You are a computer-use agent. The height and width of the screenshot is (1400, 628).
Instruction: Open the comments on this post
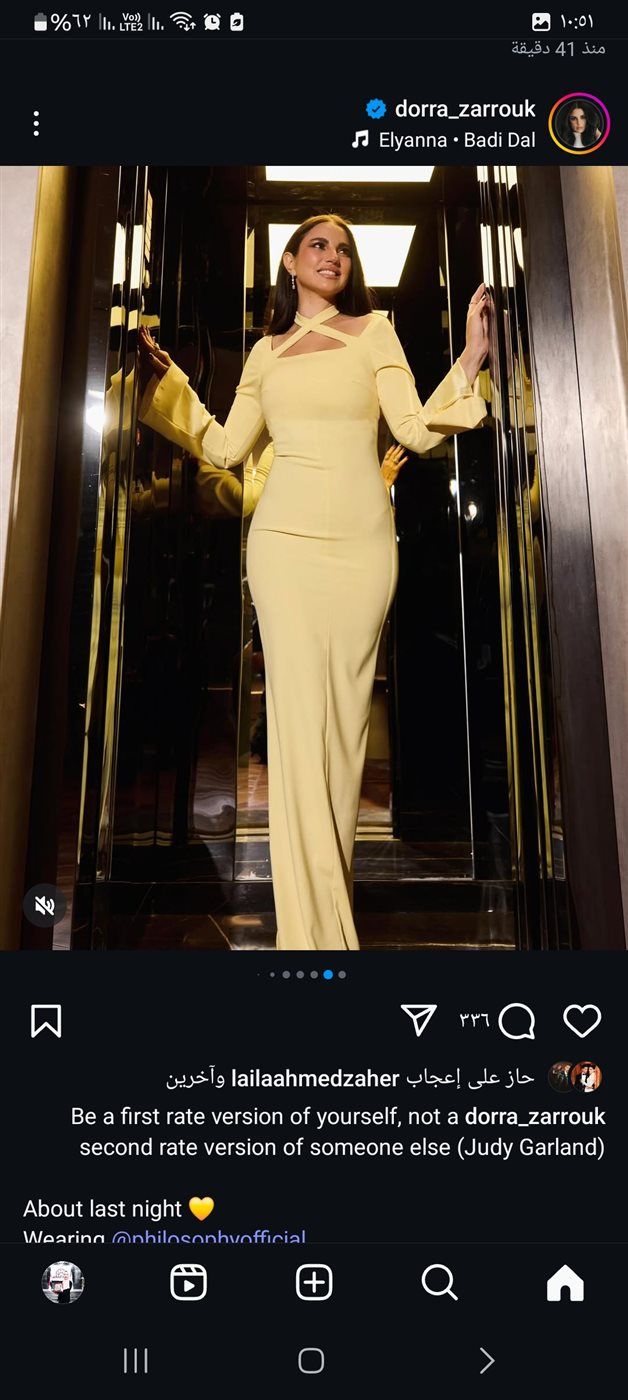click(517, 1020)
